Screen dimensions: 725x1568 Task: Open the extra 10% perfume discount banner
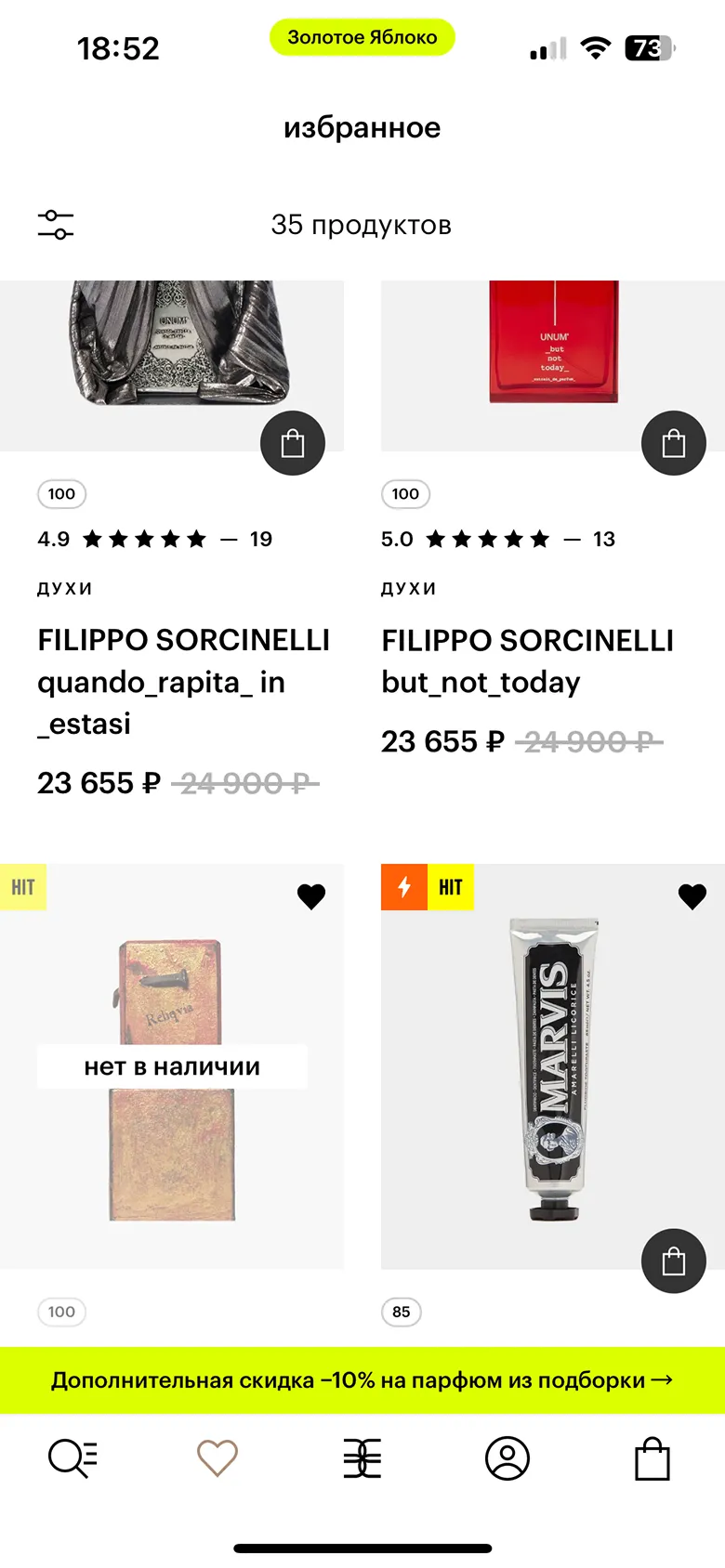pos(362,1380)
